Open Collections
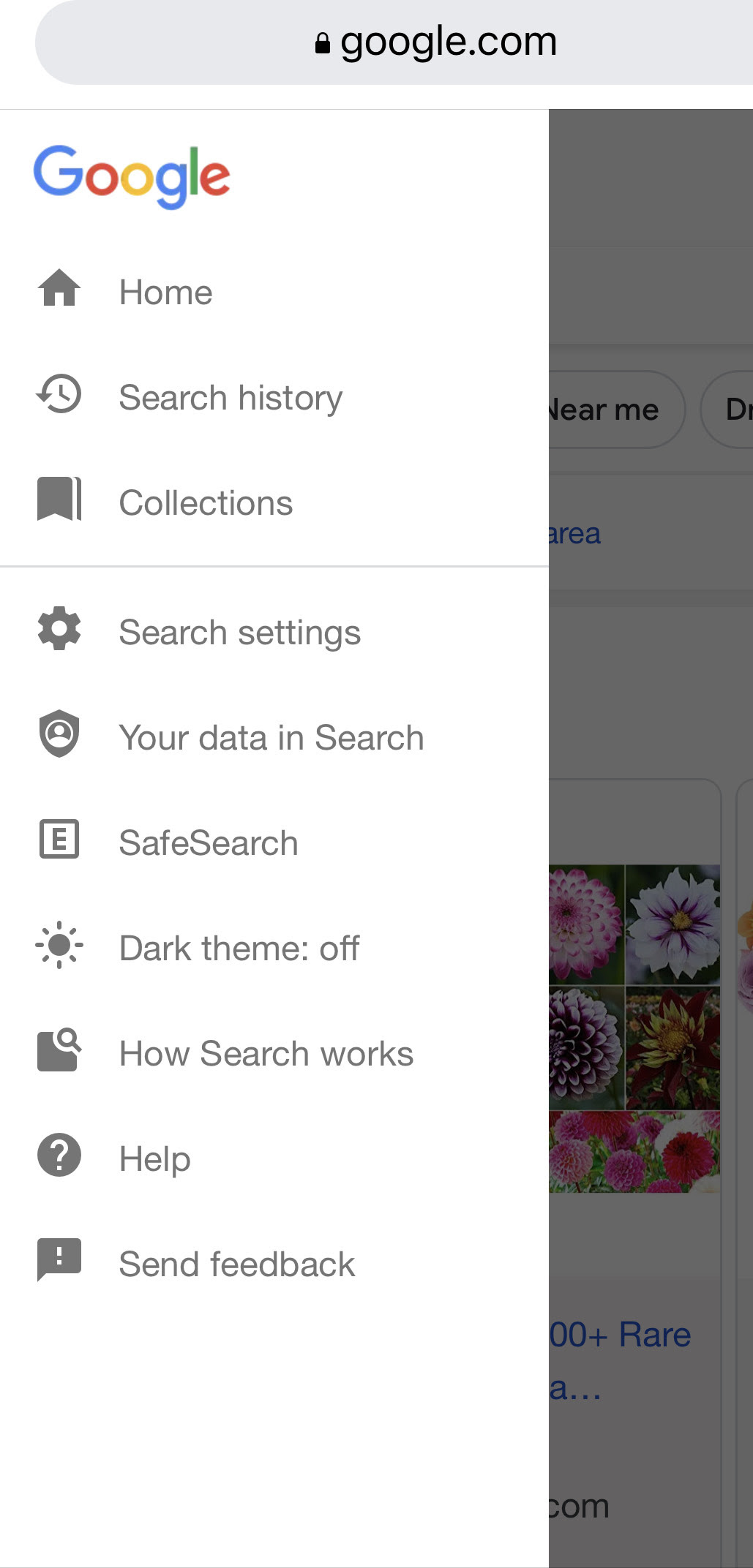The width and height of the screenshot is (753, 1568). [274, 502]
